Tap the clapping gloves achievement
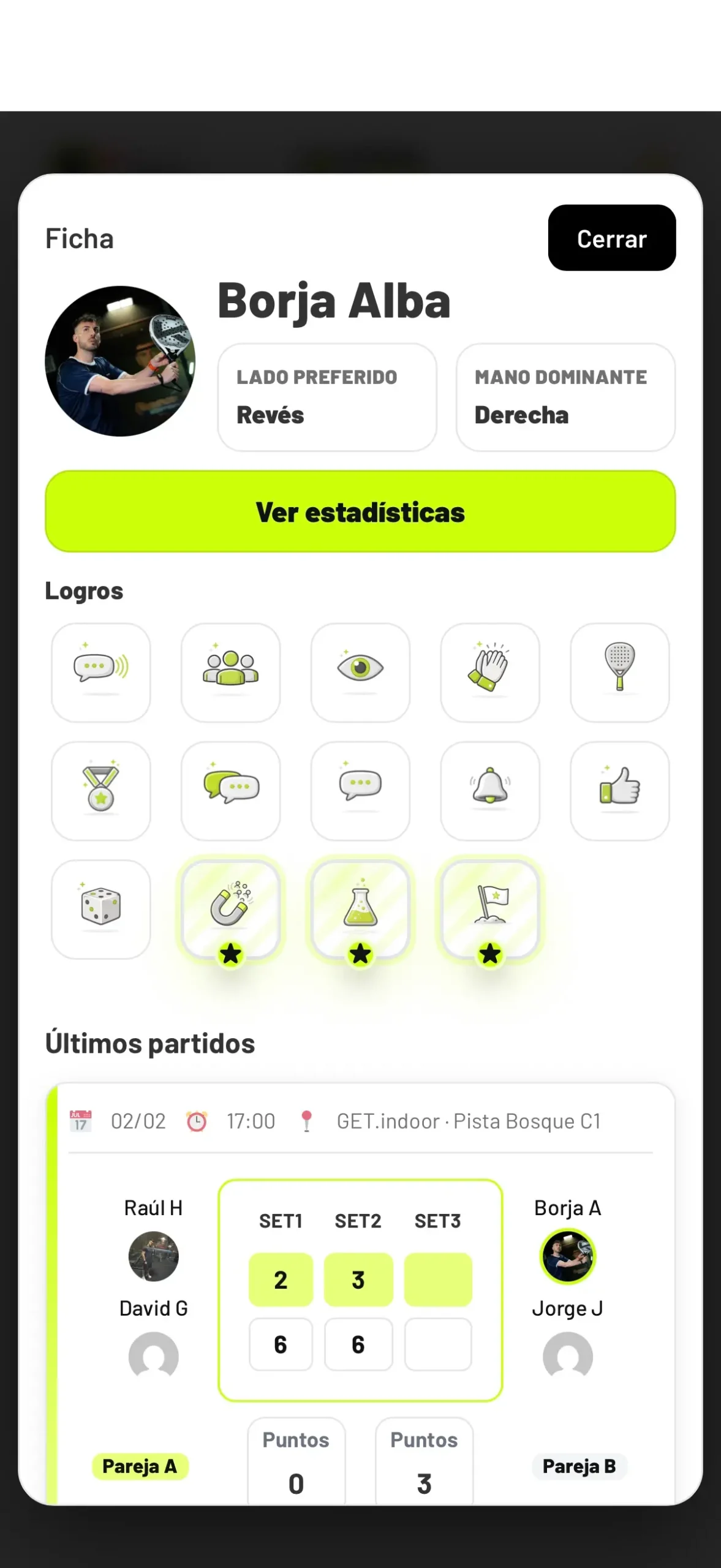This screenshot has height=1568, width=721. (x=489, y=672)
